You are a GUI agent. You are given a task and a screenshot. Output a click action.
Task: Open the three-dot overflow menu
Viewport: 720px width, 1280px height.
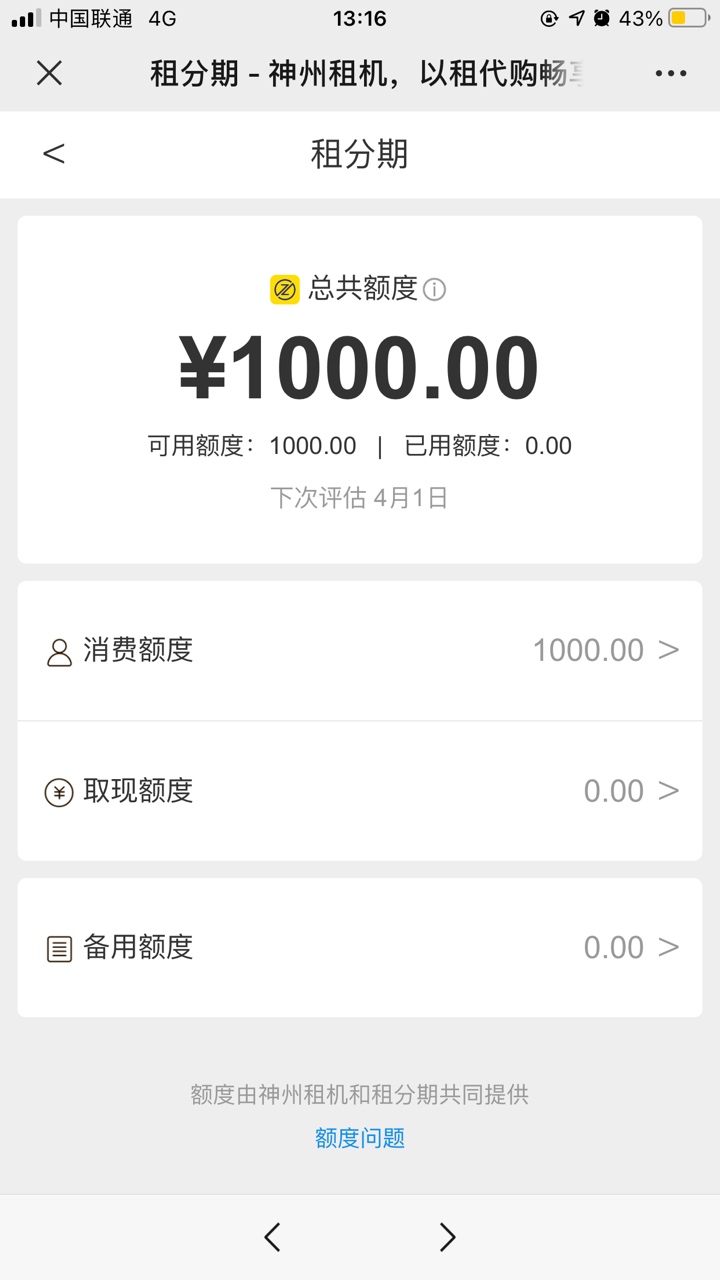[x=671, y=73]
